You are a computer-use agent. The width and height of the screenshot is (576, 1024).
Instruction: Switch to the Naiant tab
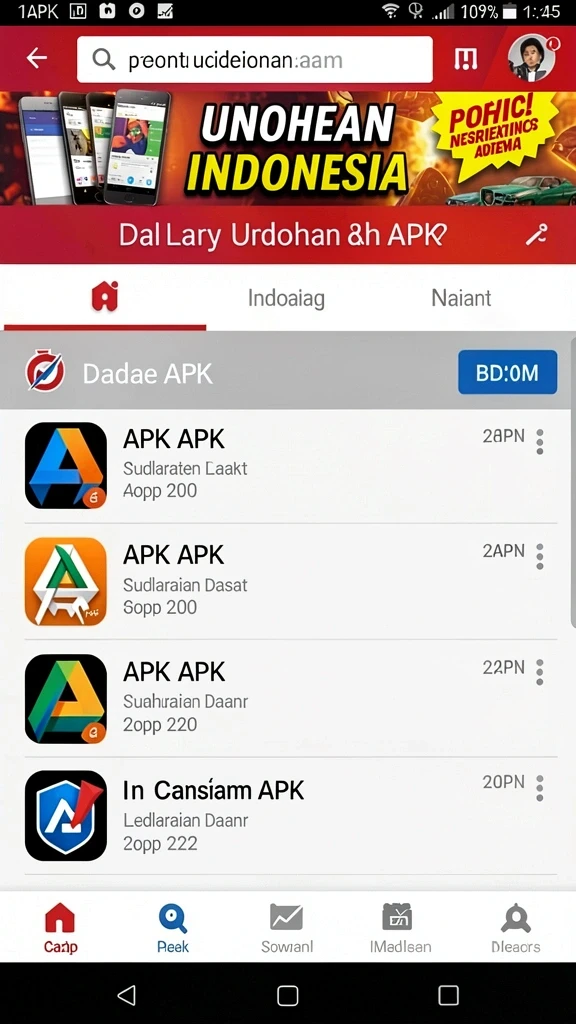[x=461, y=298]
